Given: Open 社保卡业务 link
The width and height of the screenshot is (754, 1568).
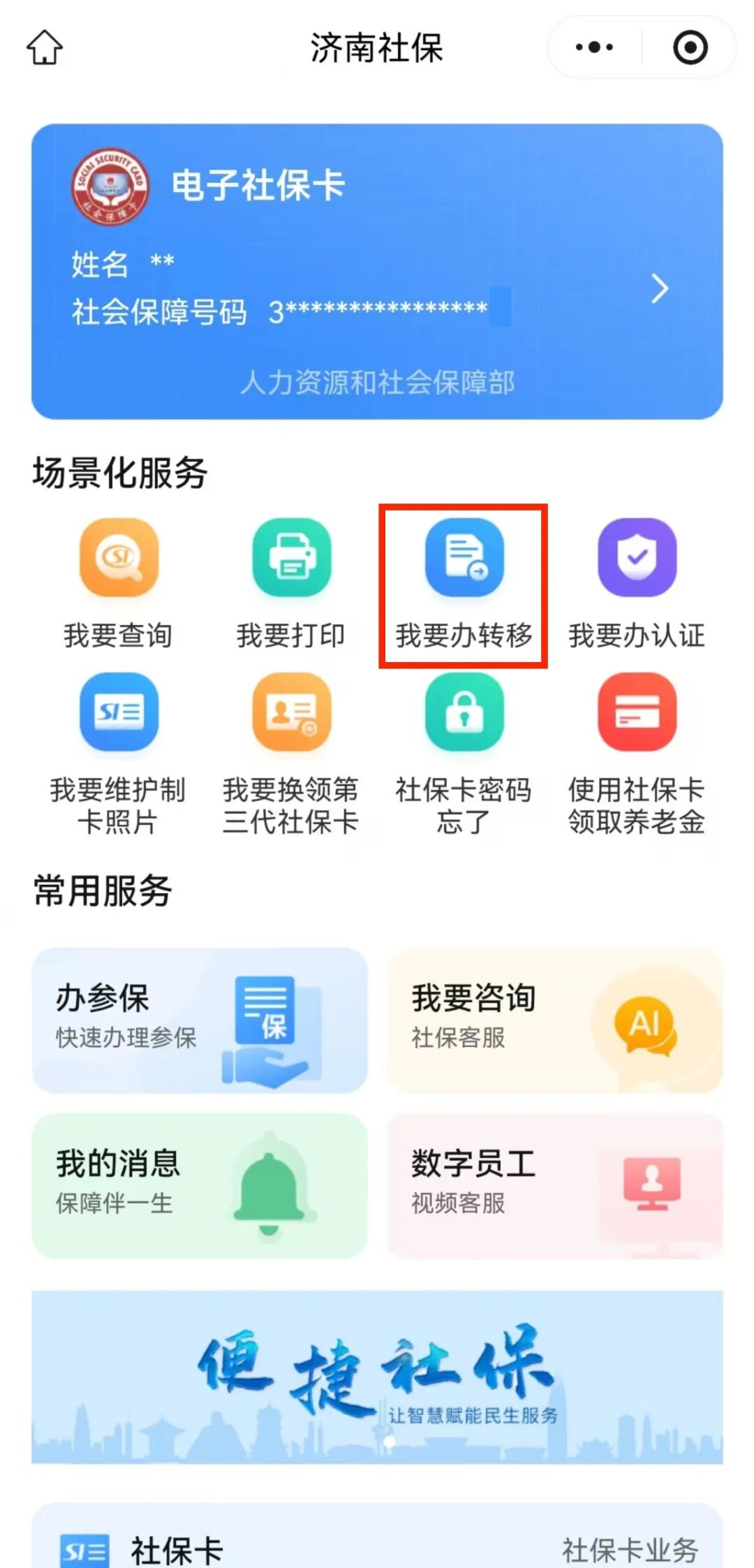Looking at the screenshot, I should click(x=630, y=1549).
